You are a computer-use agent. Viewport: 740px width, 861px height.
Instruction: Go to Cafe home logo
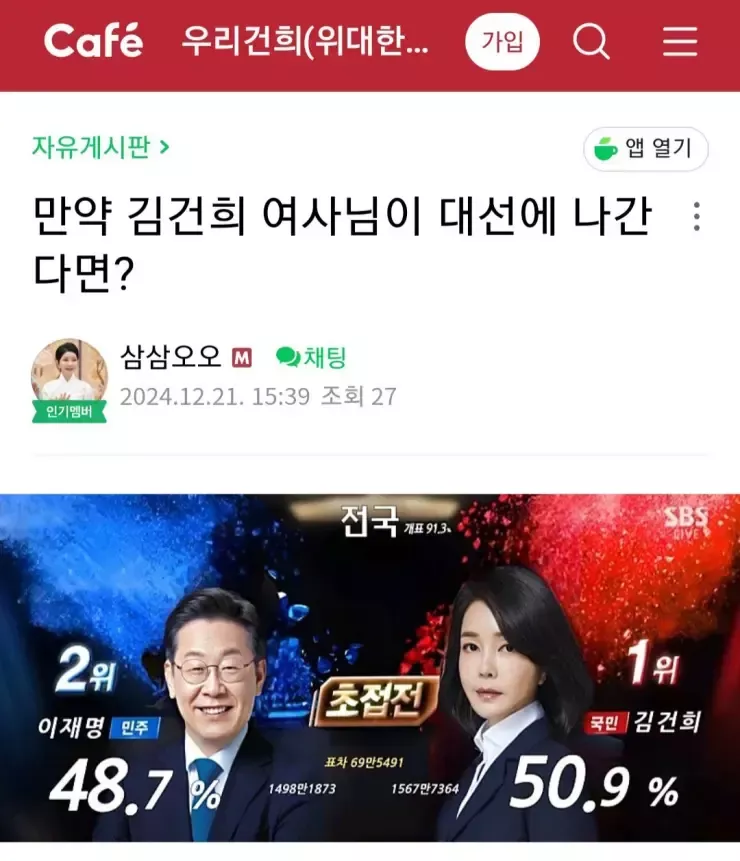[x=93, y=42]
